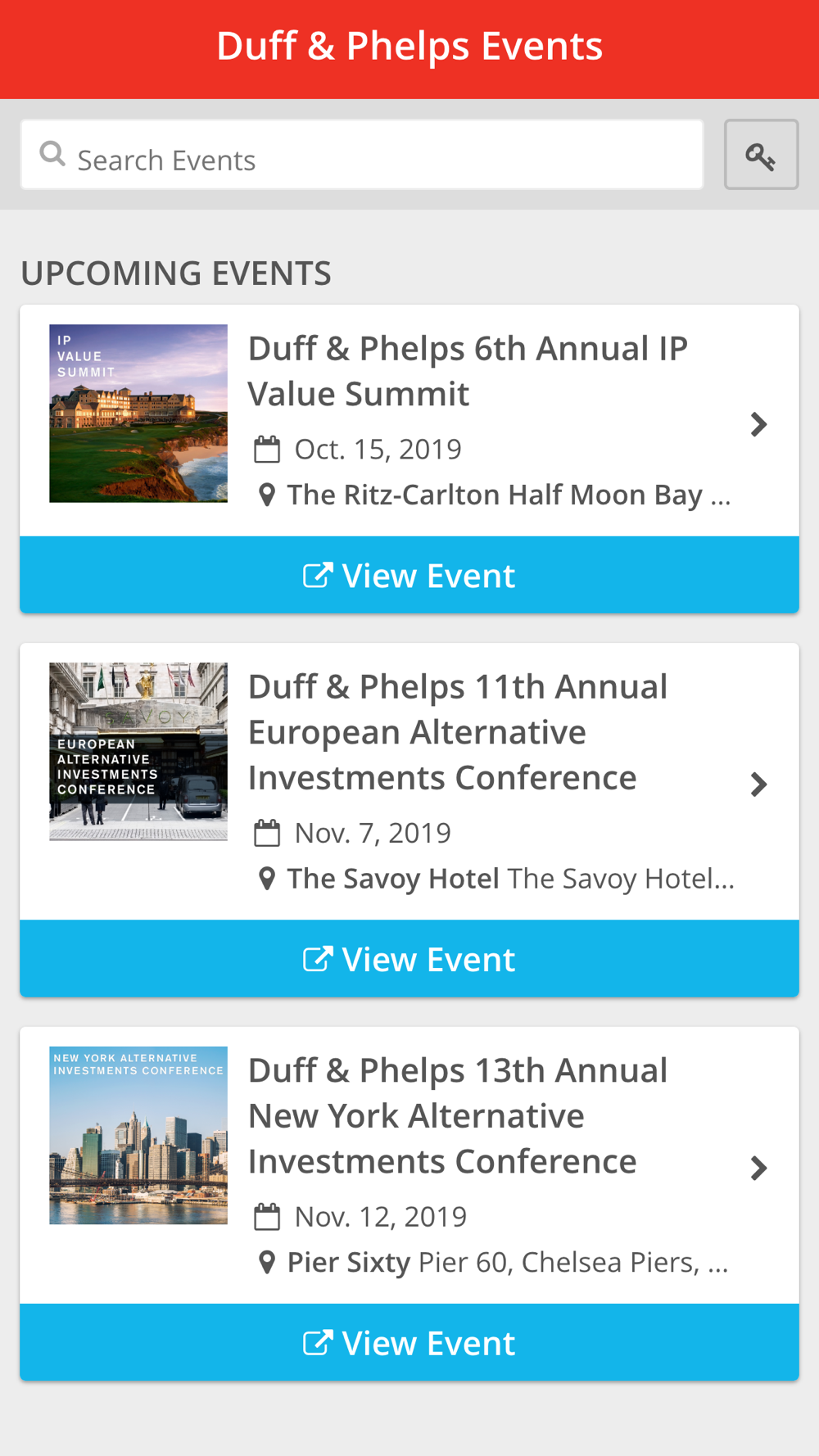This screenshot has width=819, height=1456.
Task: Open European Alternative Investments Conference card
Action: click(x=409, y=782)
